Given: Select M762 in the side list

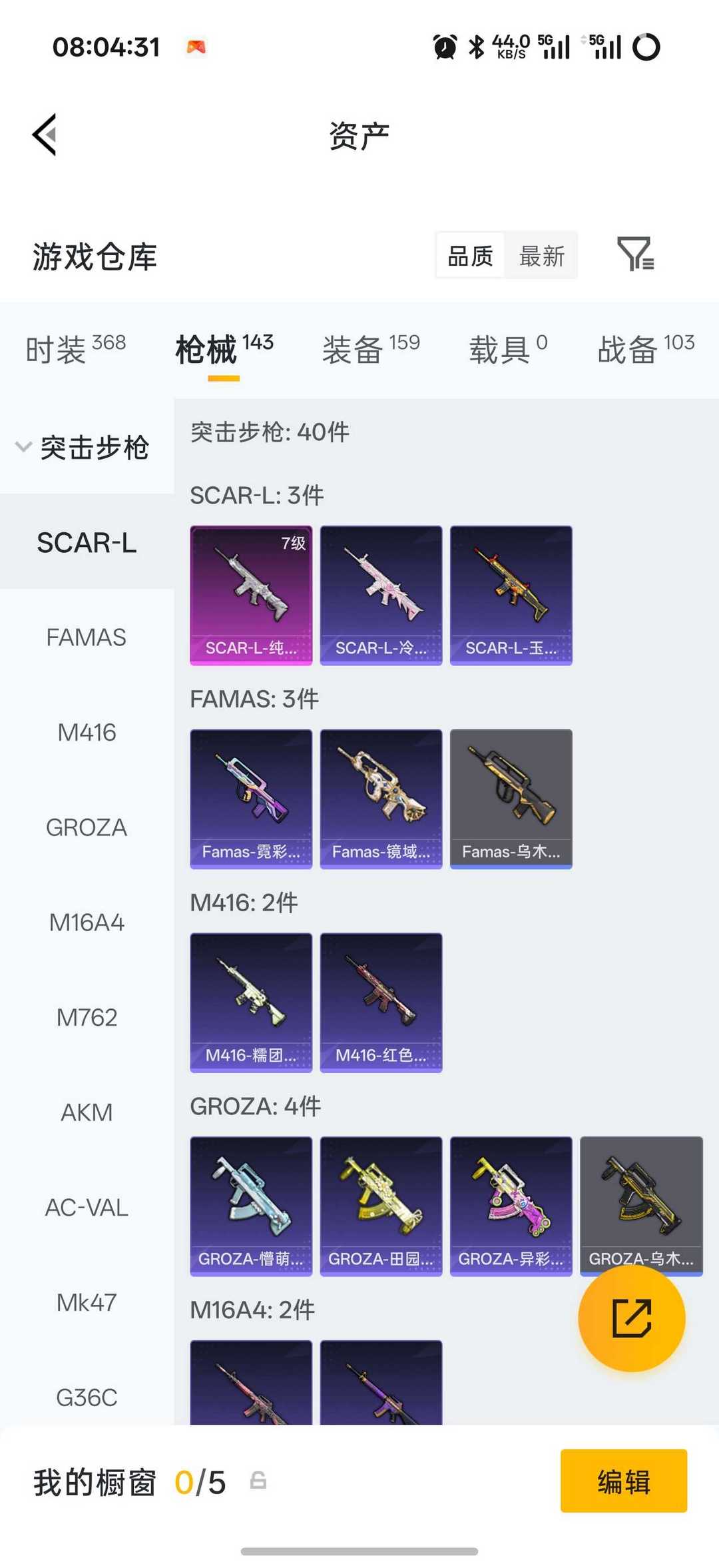Looking at the screenshot, I should pos(87,1017).
